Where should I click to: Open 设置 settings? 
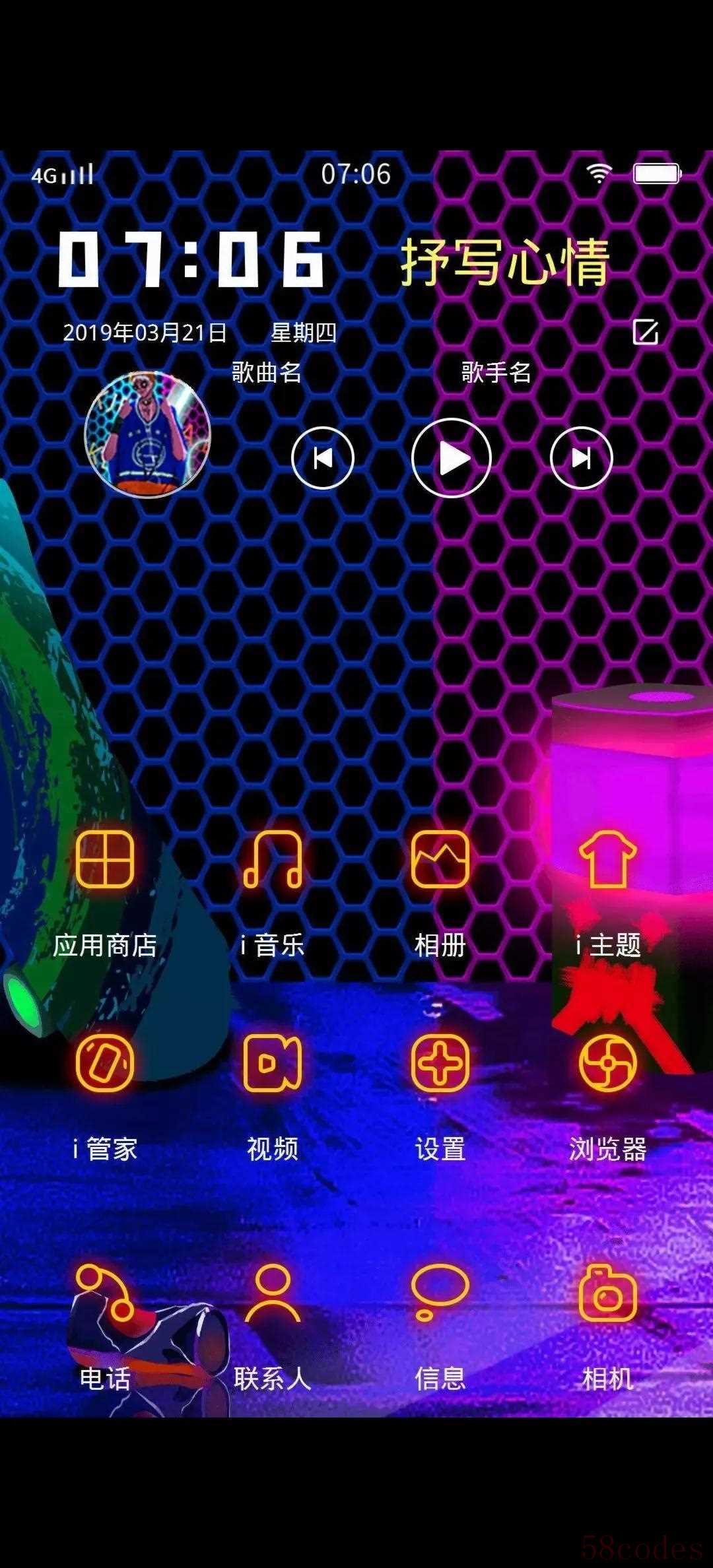pyautogui.click(x=440, y=1062)
